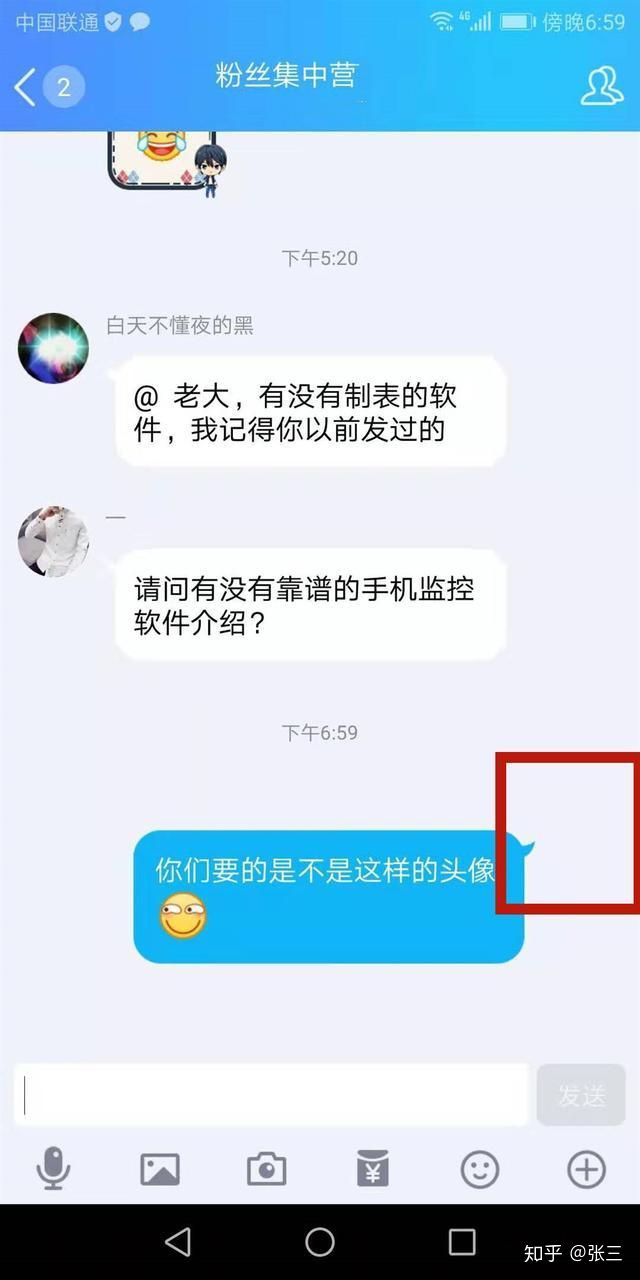Open the red packet icon
The width and height of the screenshot is (640, 1280).
372,1168
